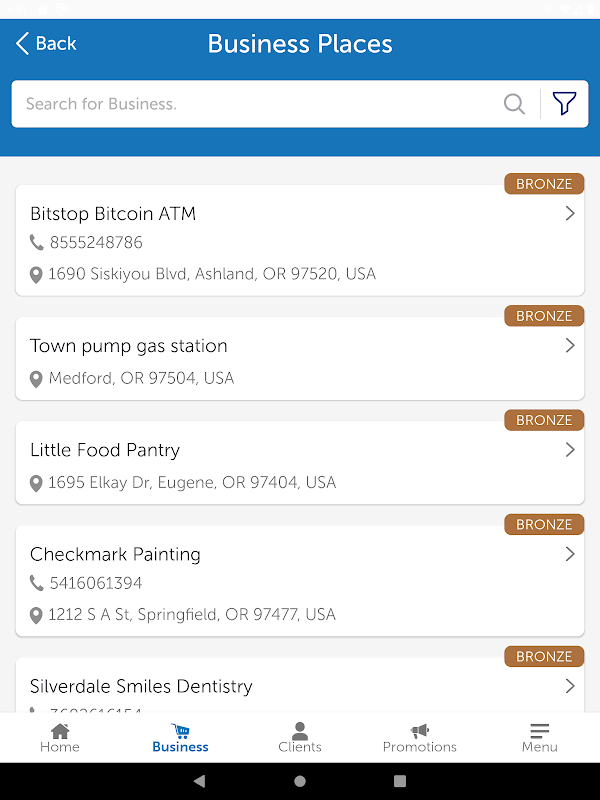Tap the system home button

pos(300,781)
